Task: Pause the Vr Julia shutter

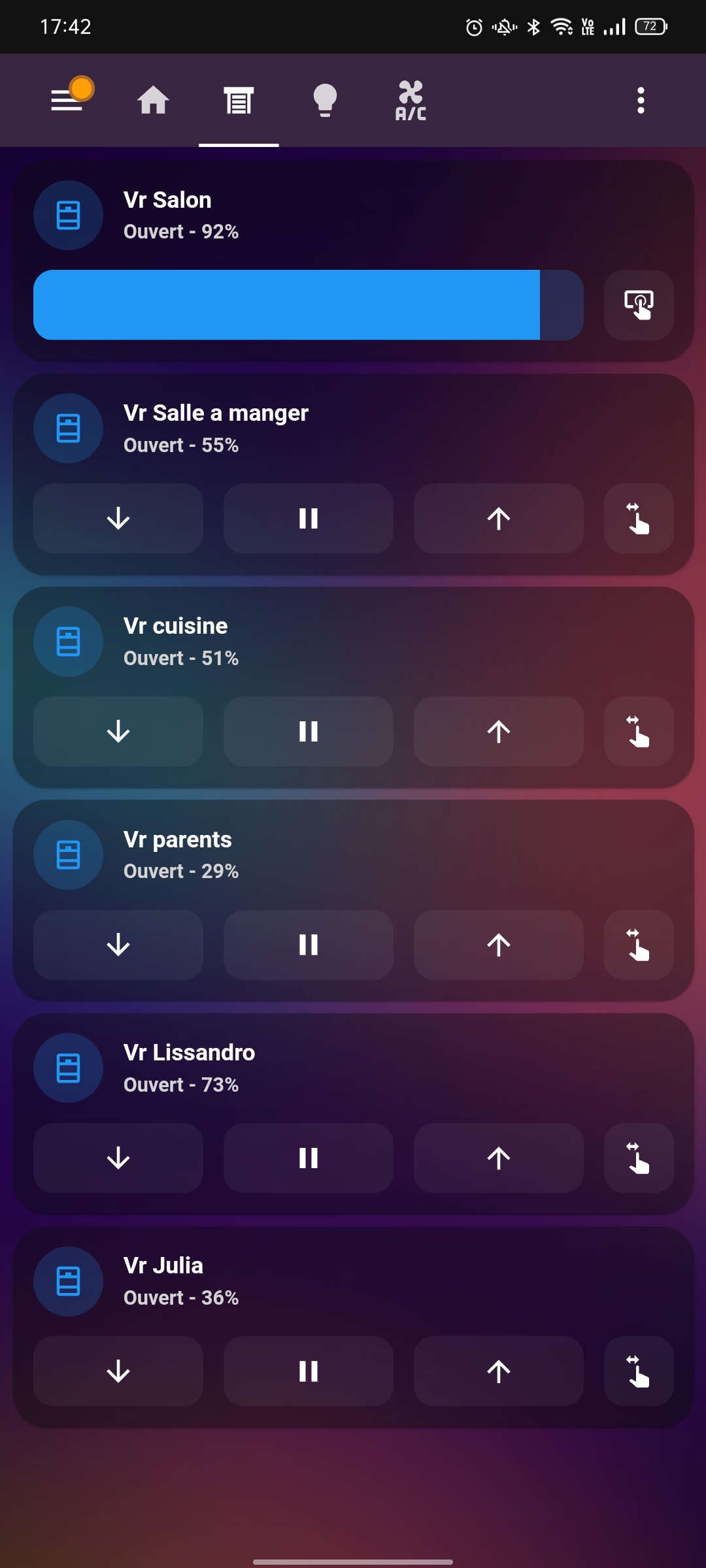Action: (308, 1371)
